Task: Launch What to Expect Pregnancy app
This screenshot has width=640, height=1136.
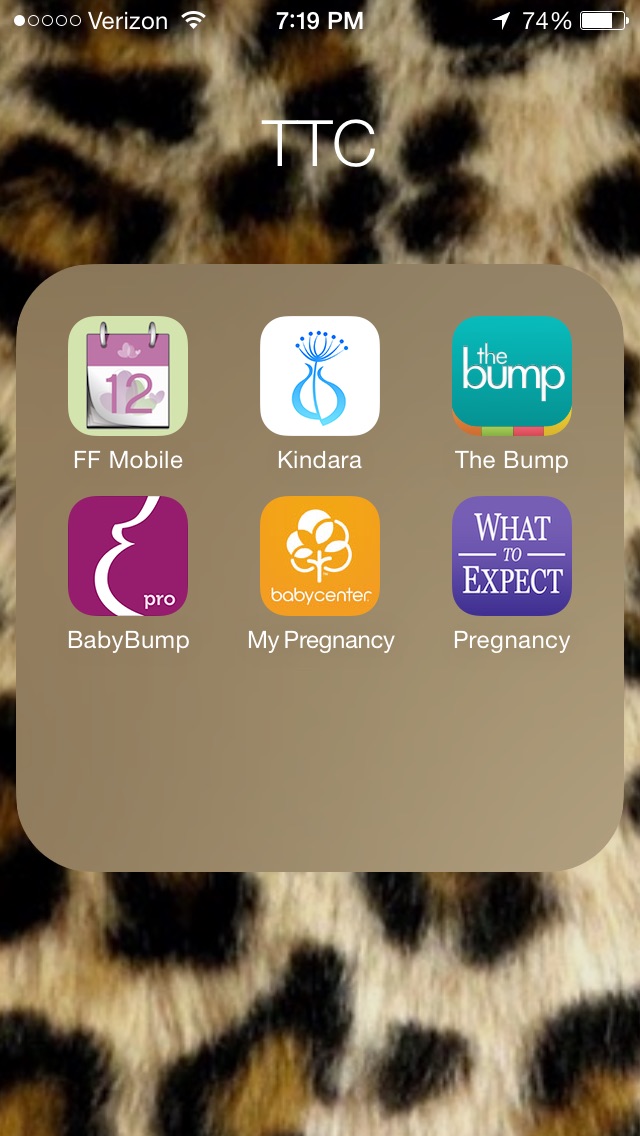Action: pyautogui.click(x=512, y=556)
